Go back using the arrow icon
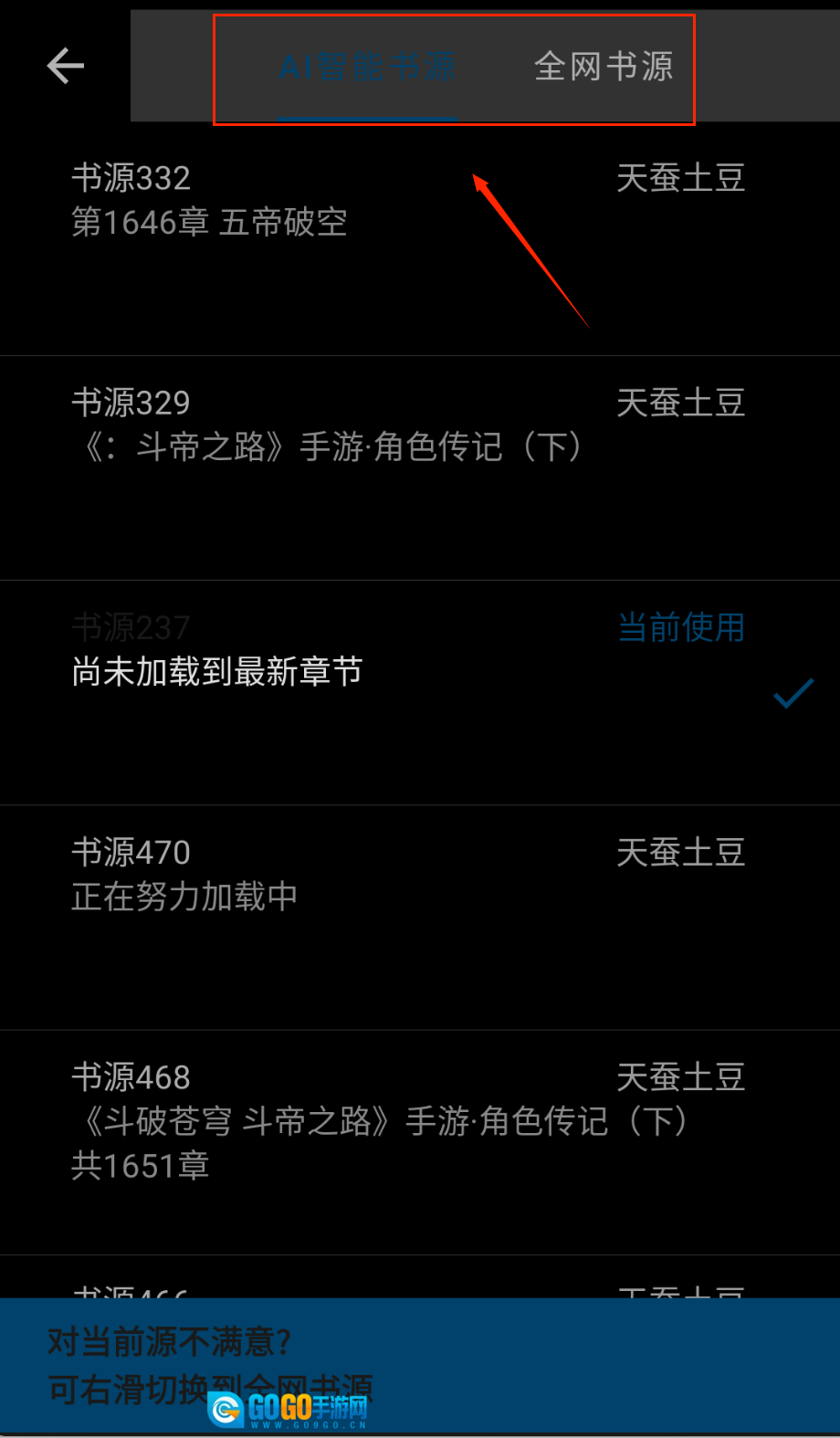This screenshot has width=840, height=1438. pos(66,66)
